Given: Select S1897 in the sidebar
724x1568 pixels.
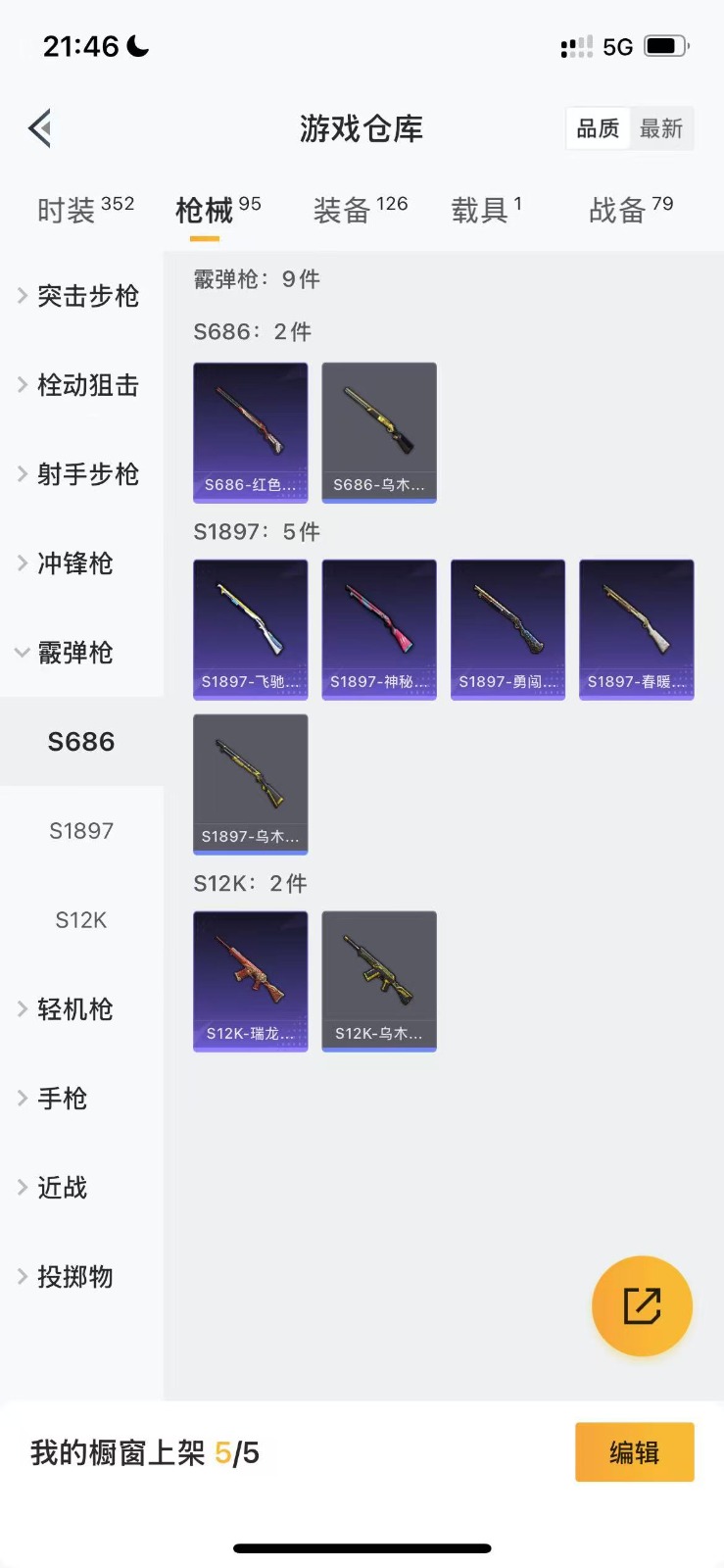Looking at the screenshot, I should click(81, 831).
